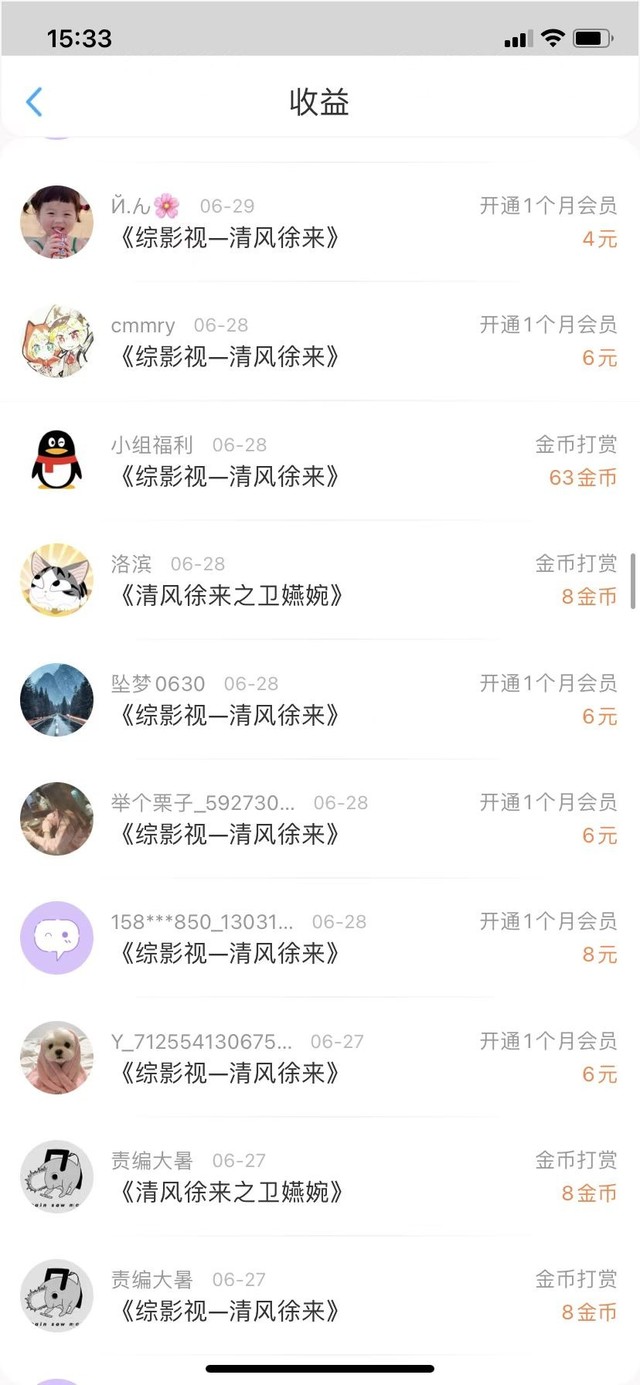
Task: Go back from the 收益 page
Action: pos(35,102)
